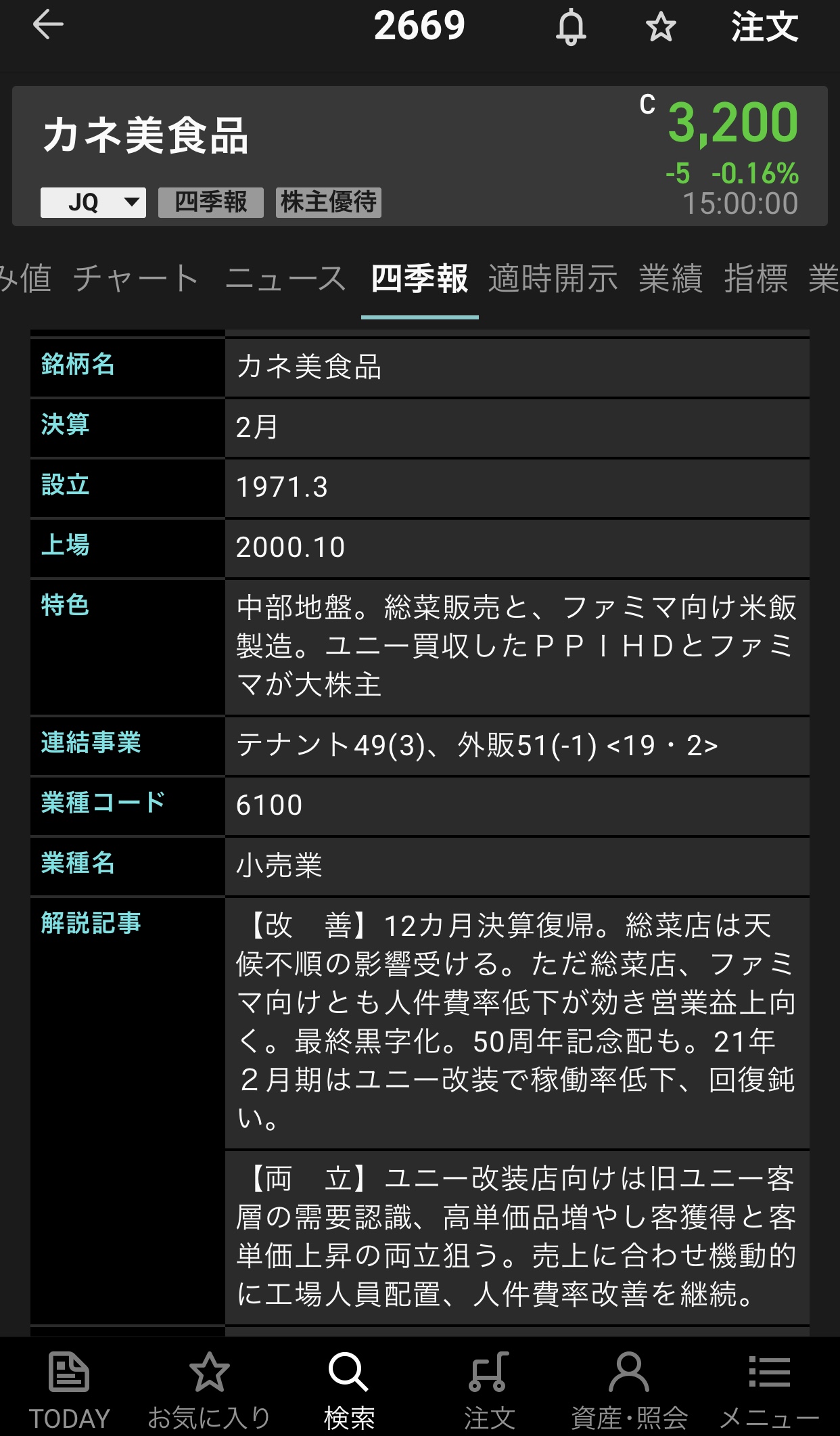Open 資産・照会 in bottom navigation
The width and height of the screenshot is (840, 1436).
click(x=629, y=1389)
